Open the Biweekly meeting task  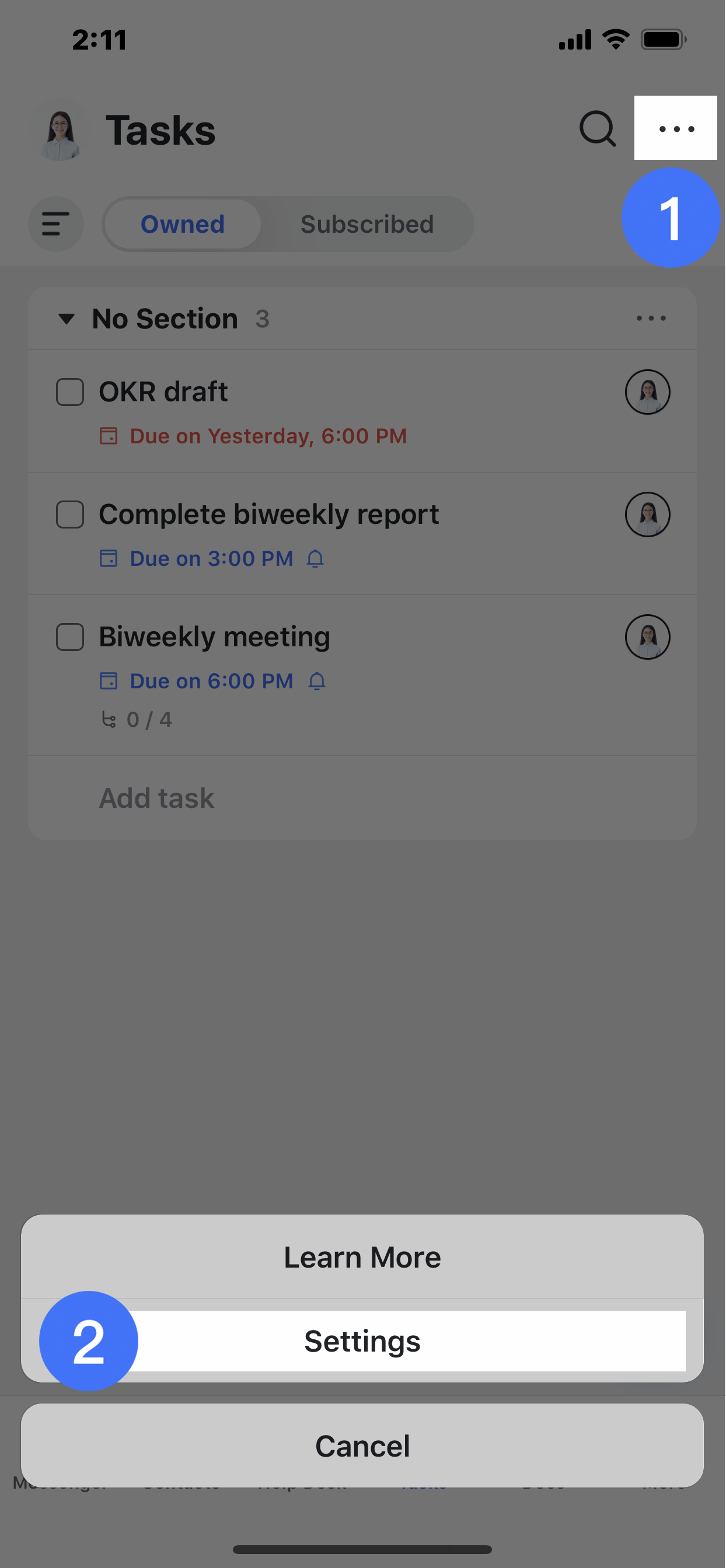(214, 638)
